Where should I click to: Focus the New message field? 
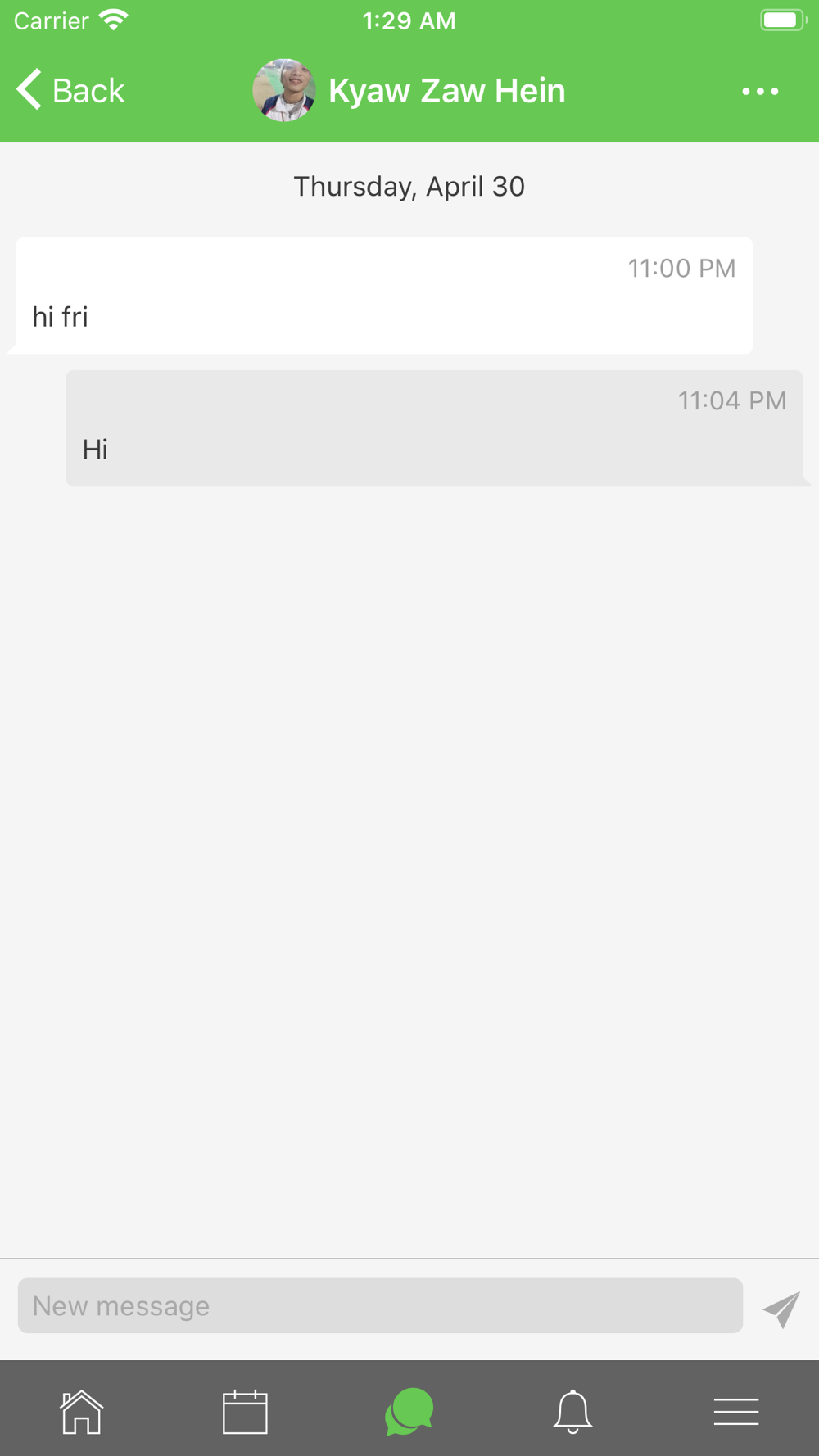(380, 1305)
